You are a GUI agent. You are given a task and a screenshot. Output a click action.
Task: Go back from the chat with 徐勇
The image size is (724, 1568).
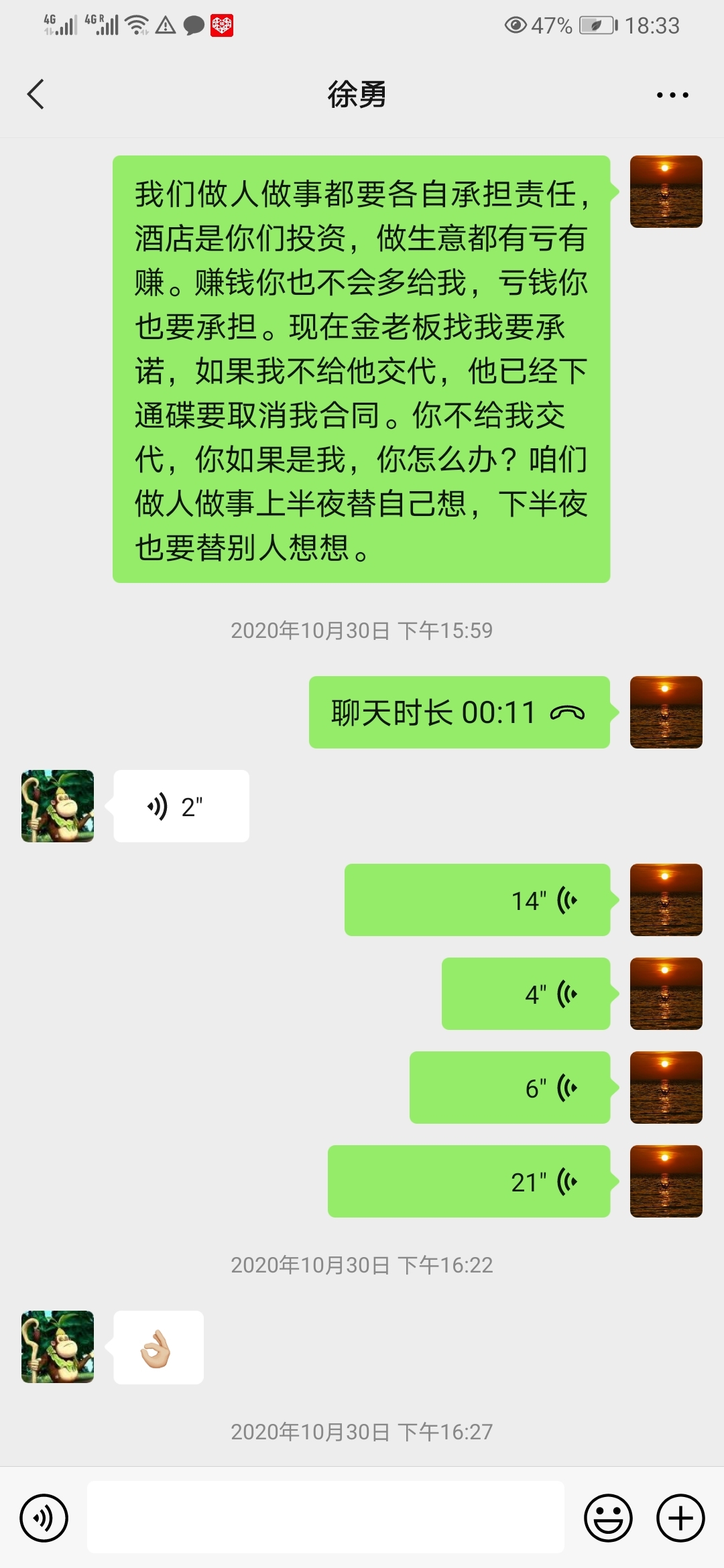[x=36, y=94]
